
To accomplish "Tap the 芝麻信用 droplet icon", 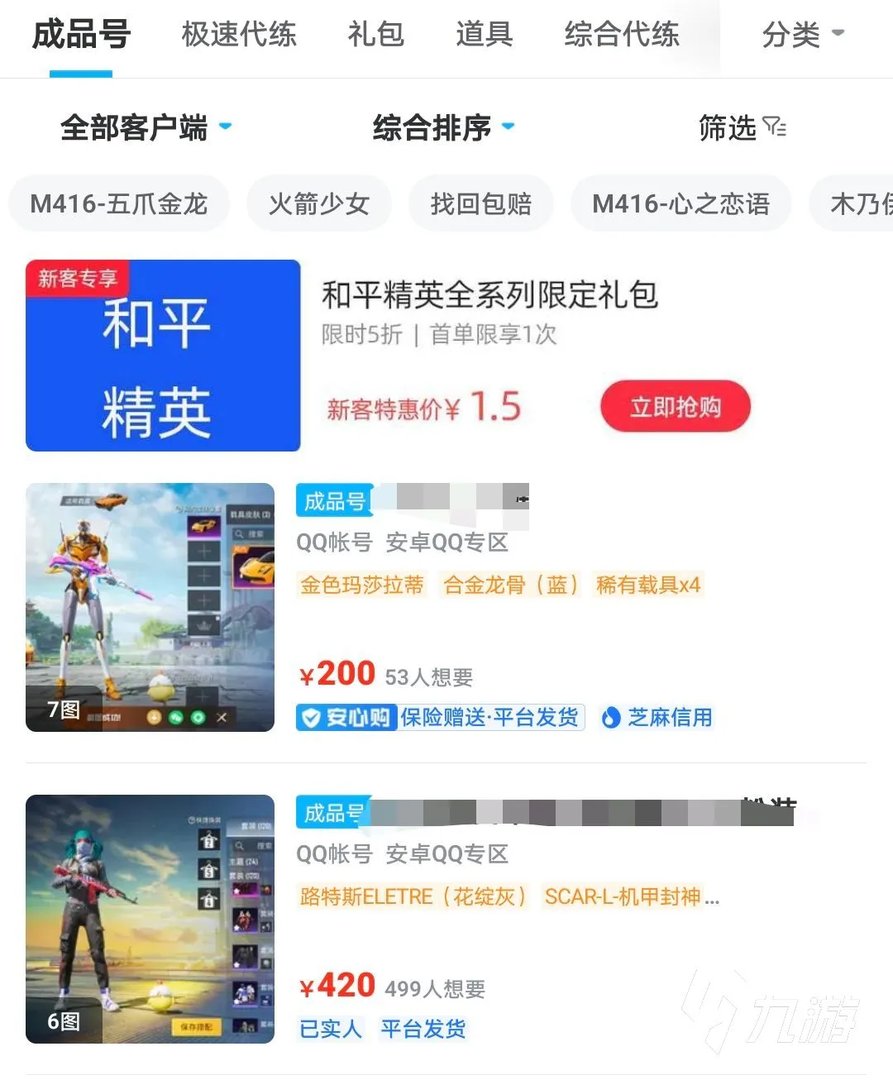I will (610, 717).
